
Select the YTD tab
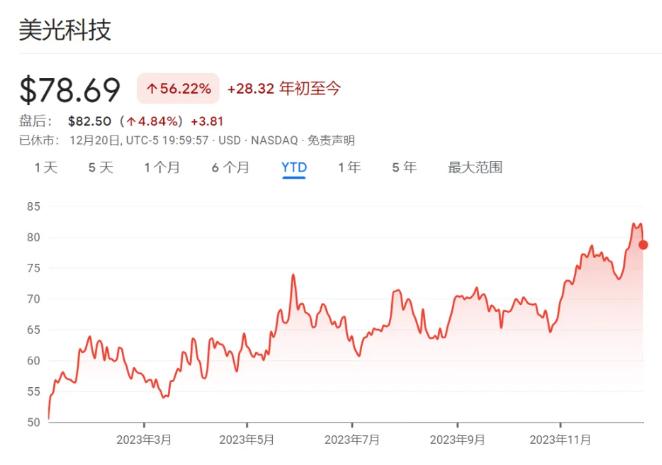point(294,167)
